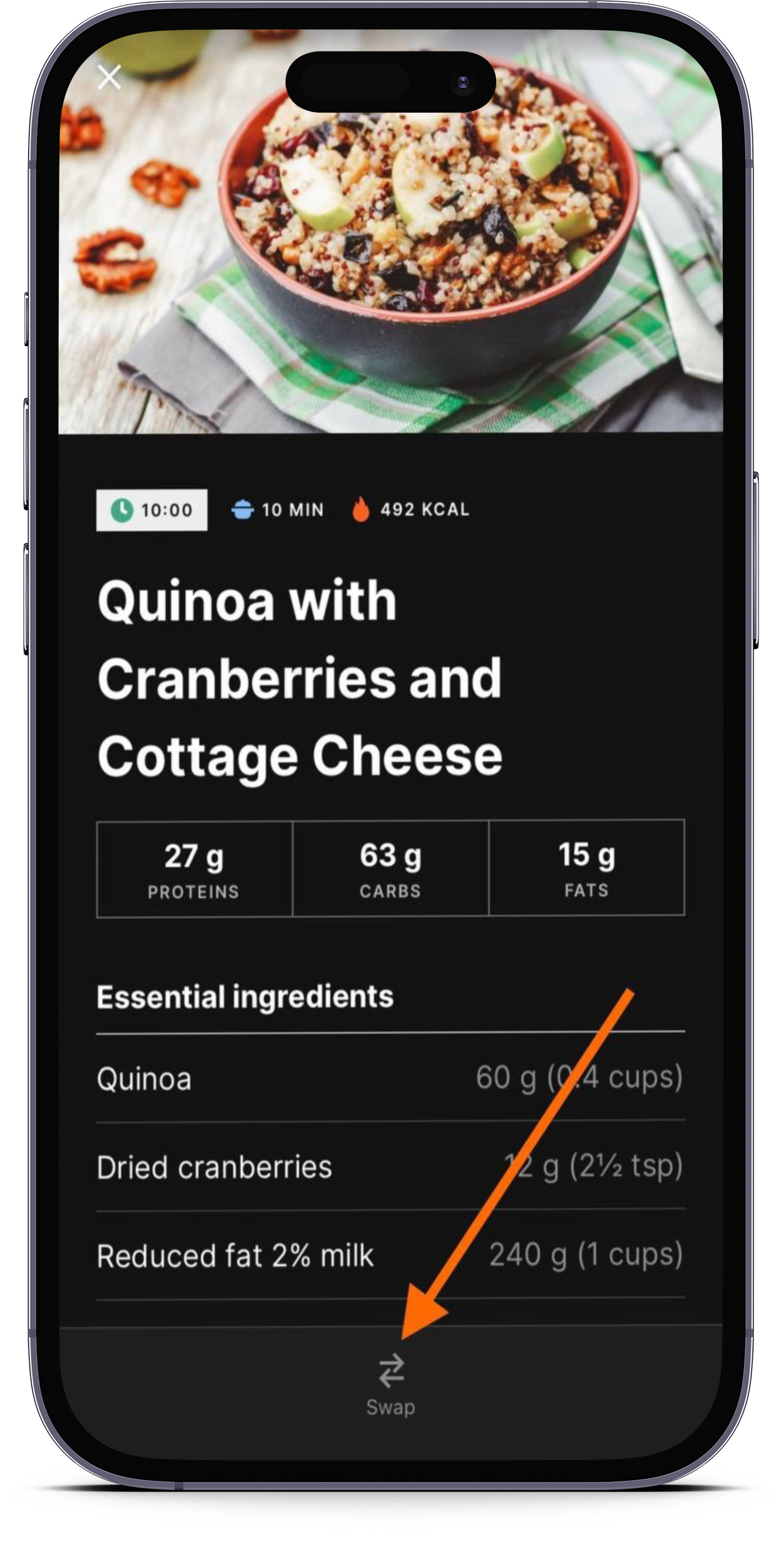
Task: Close the recipe details
Action: point(109,78)
